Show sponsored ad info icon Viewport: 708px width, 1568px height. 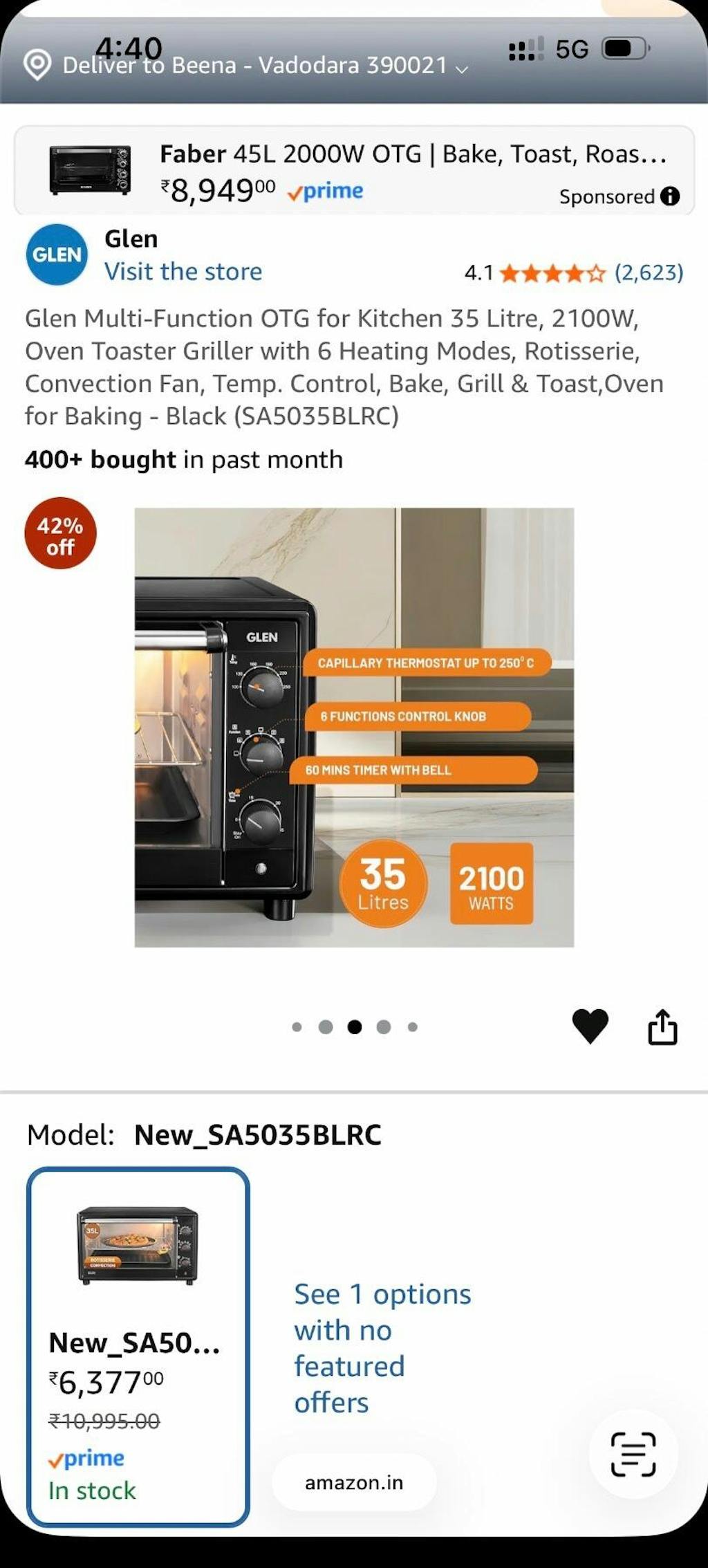669,196
